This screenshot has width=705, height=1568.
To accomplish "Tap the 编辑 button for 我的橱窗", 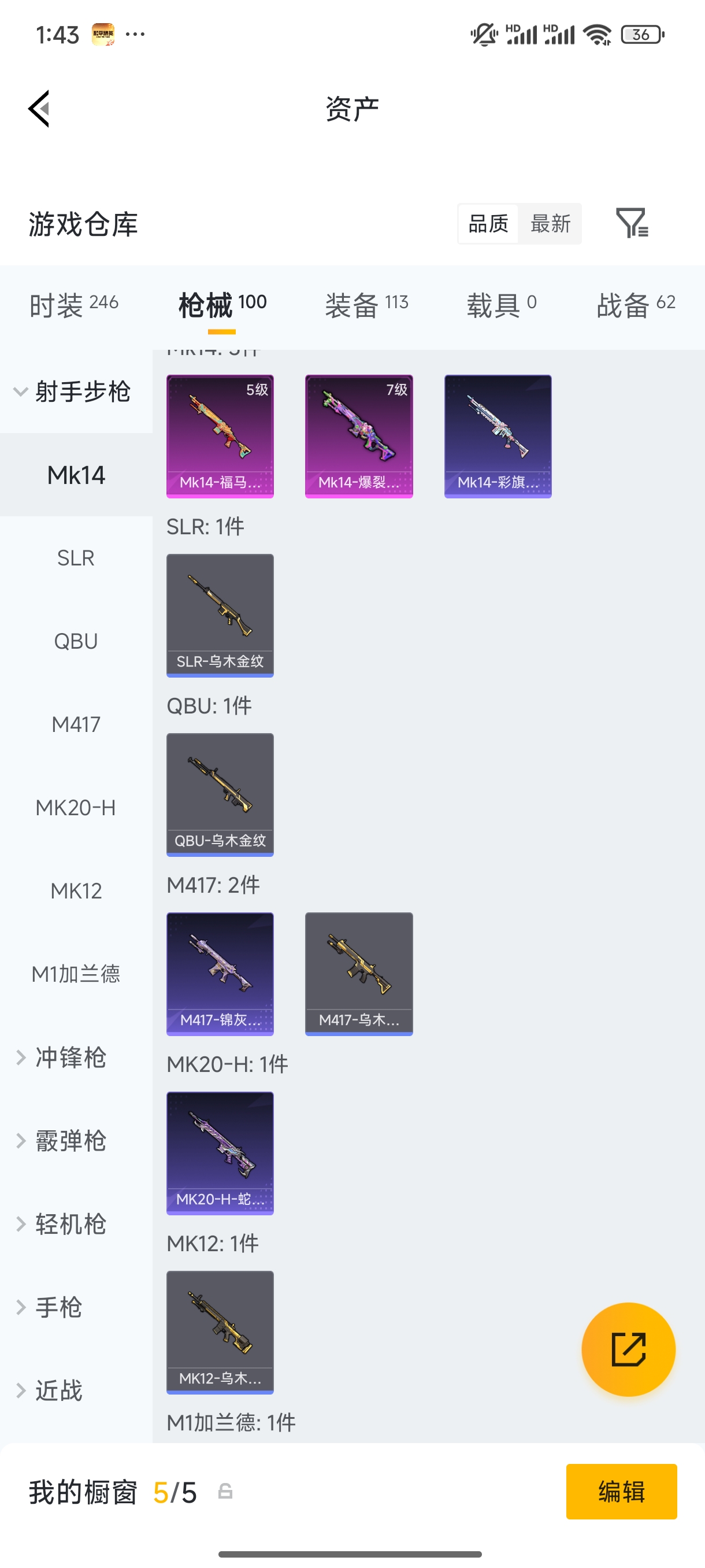I will [x=621, y=1491].
